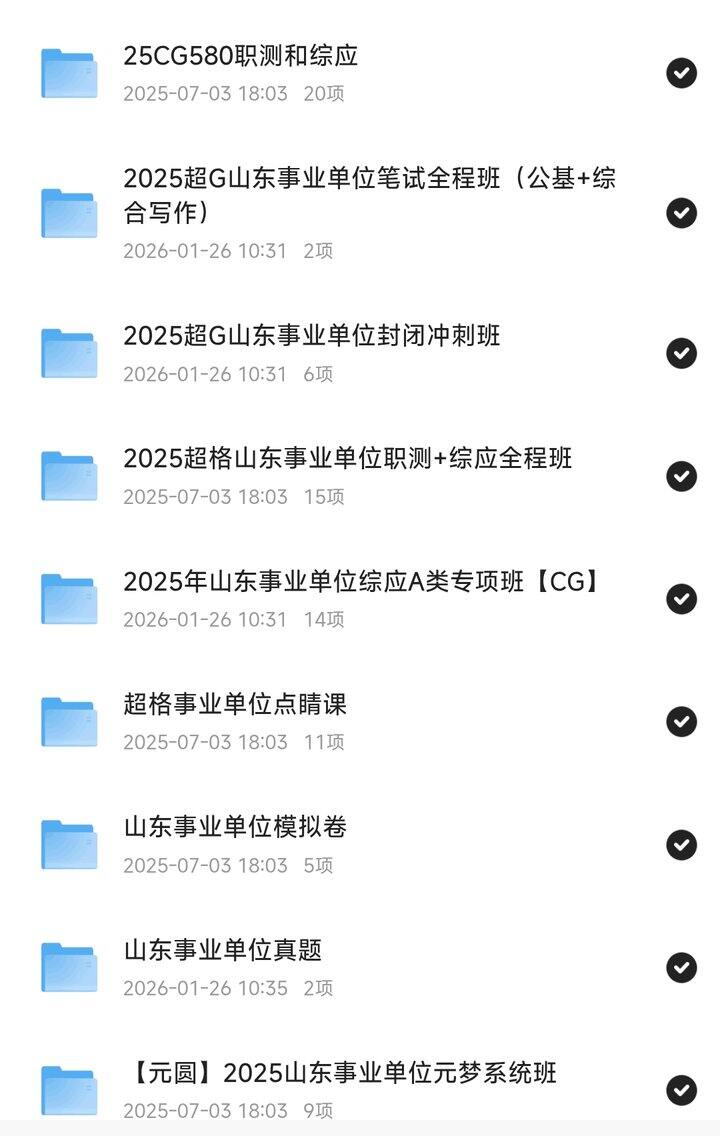Screen dimensions: 720x1136
Task: Uncheck 2025超格山东事业单位职测+综应全程班
Action: (681, 476)
